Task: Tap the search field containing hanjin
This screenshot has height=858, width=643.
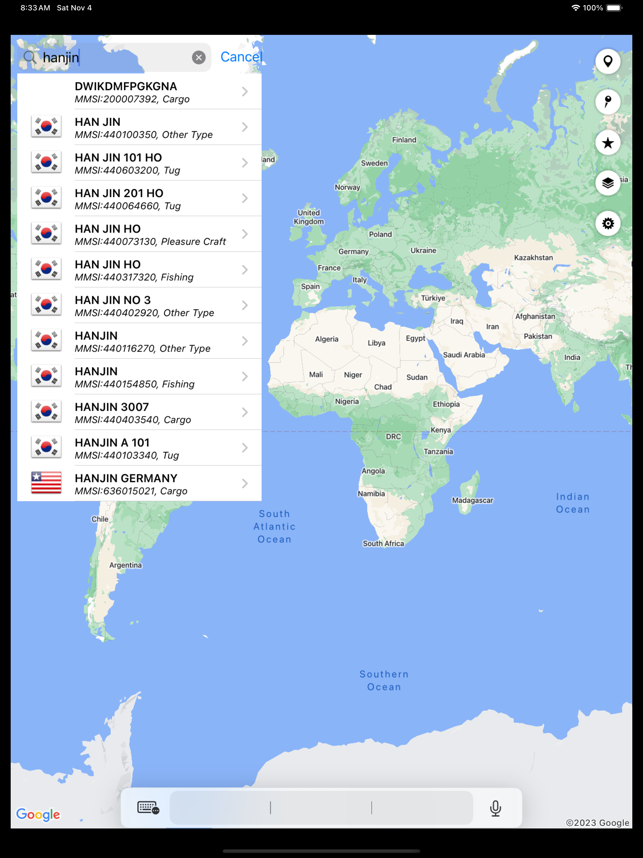Action: pos(110,58)
